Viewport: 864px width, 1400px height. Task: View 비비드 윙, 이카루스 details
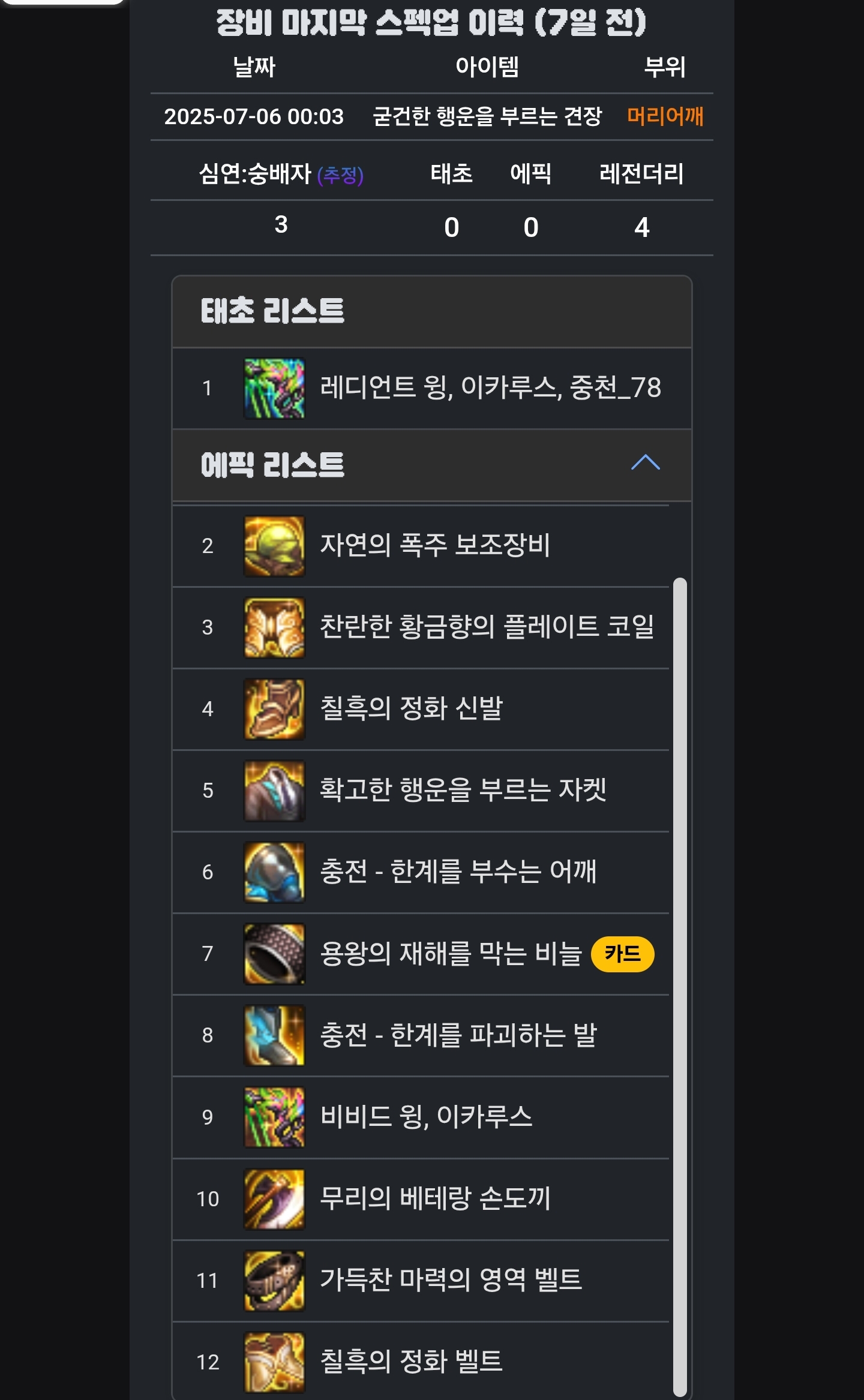pyautogui.click(x=426, y=1117)
